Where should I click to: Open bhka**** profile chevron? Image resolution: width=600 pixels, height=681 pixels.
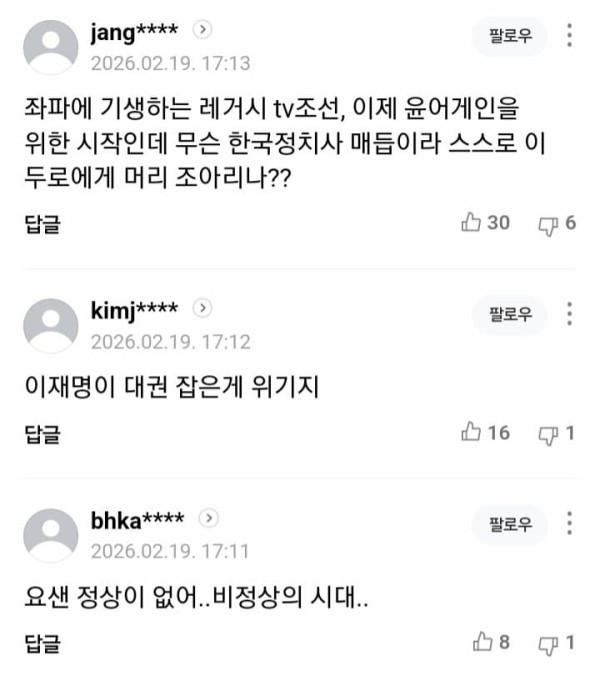208,518
